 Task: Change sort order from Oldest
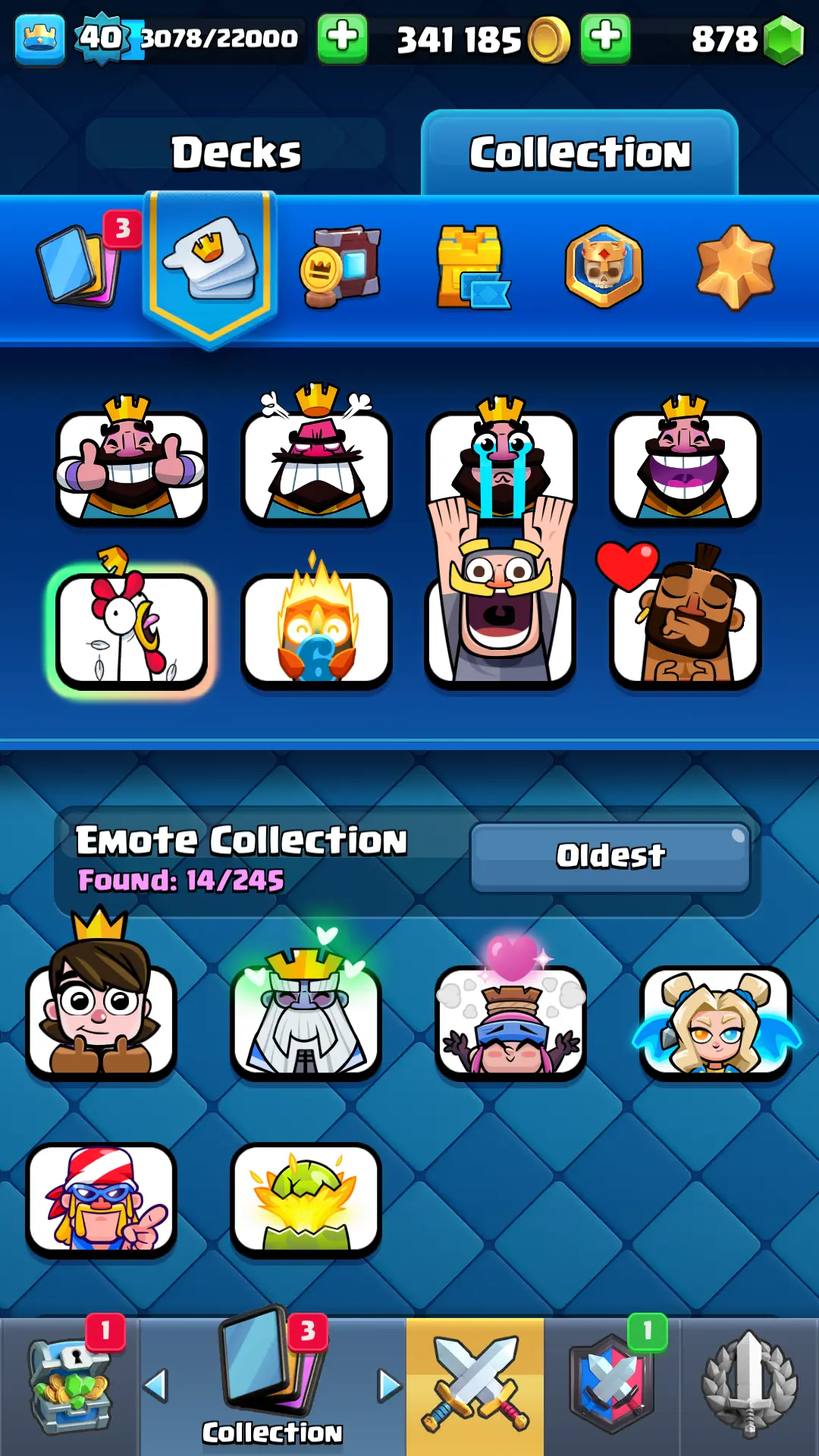click(610, 856)
